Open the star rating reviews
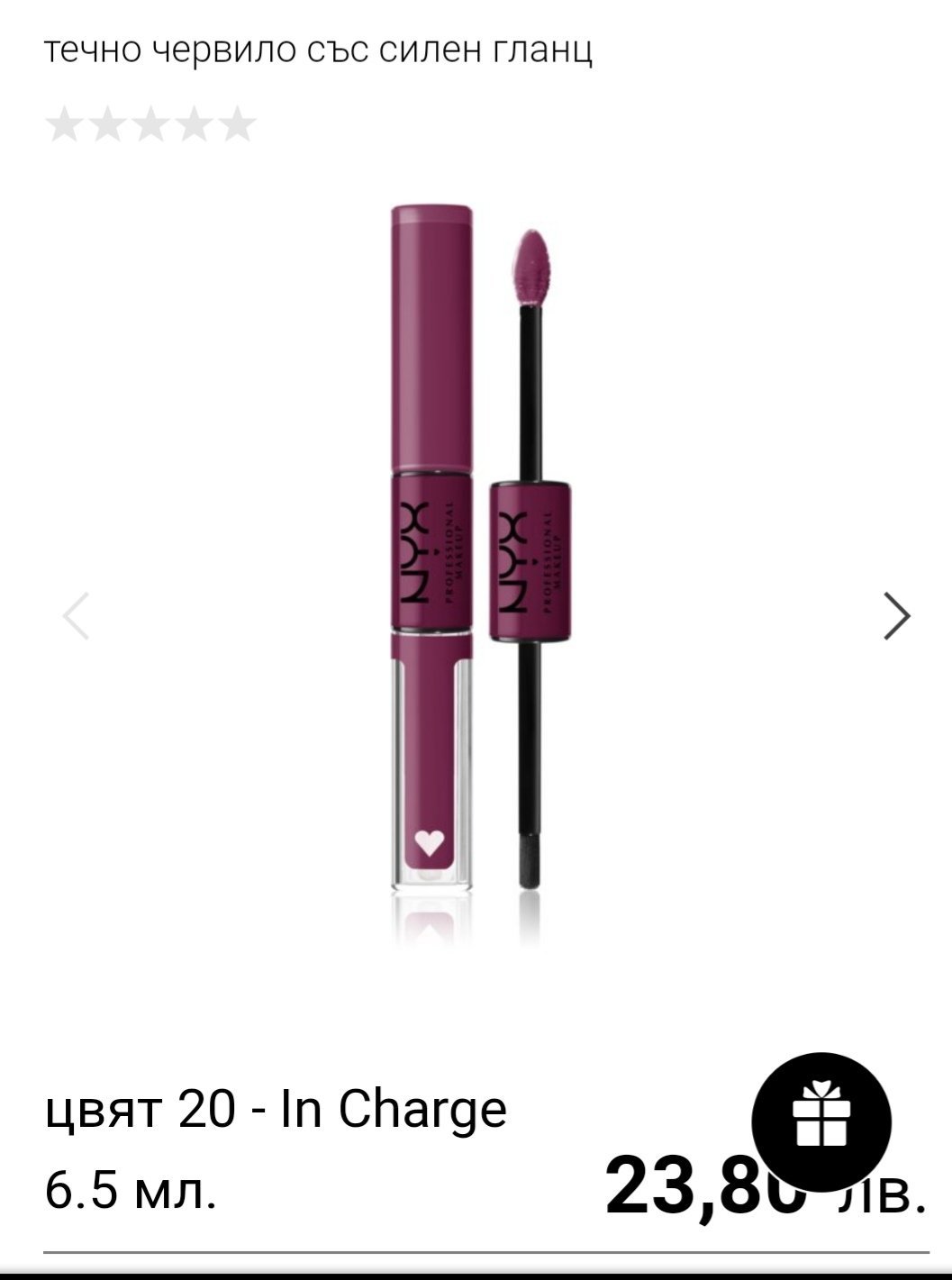This screenshot has height=1280, width=952. point(150,124)
